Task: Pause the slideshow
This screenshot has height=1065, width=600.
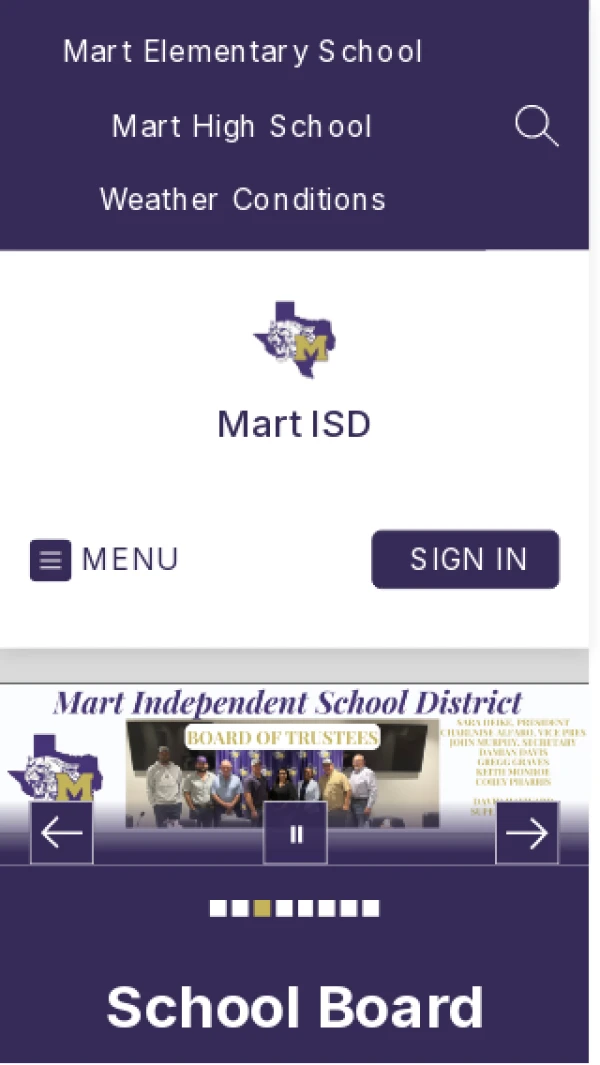Action: coord(296,833)
